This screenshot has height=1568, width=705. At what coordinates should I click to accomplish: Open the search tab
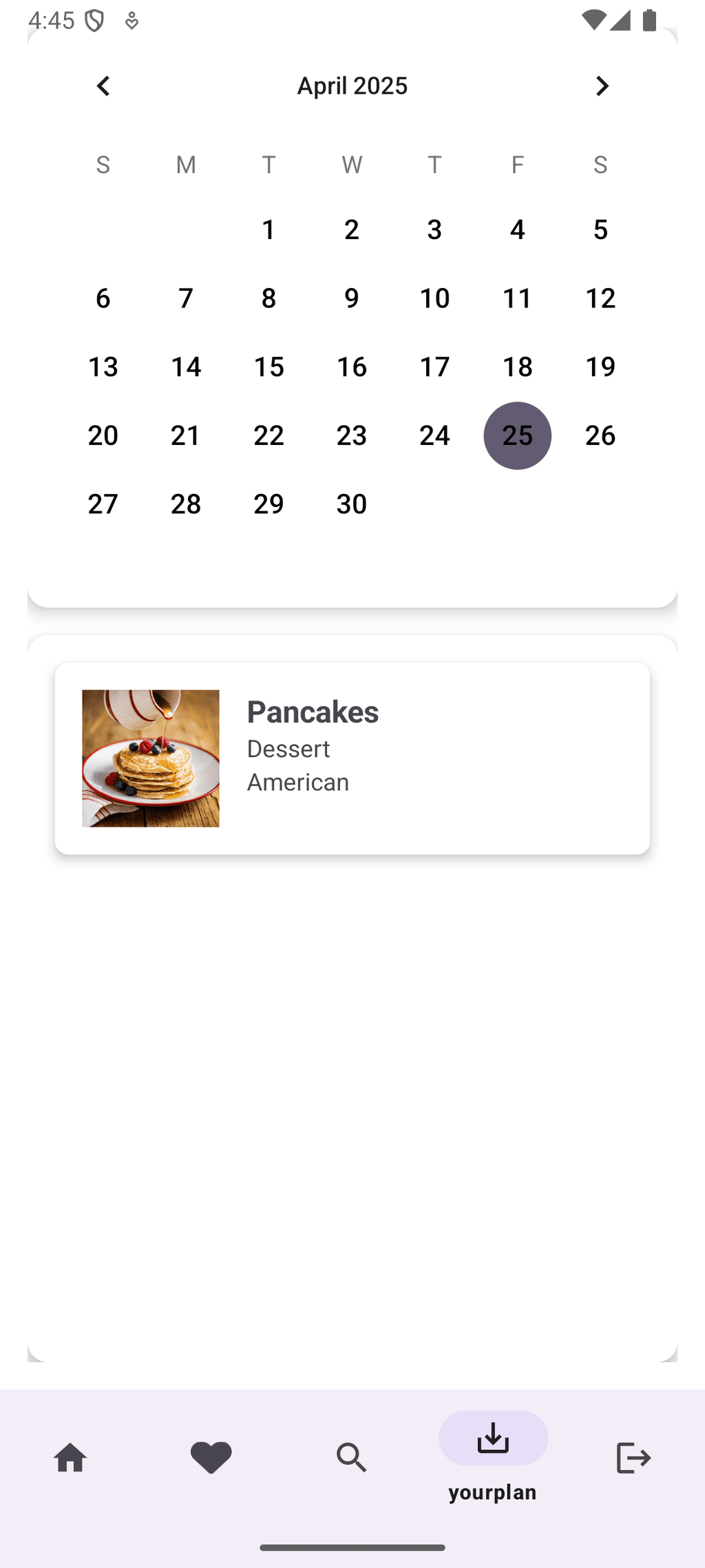tap(352, 1457)
